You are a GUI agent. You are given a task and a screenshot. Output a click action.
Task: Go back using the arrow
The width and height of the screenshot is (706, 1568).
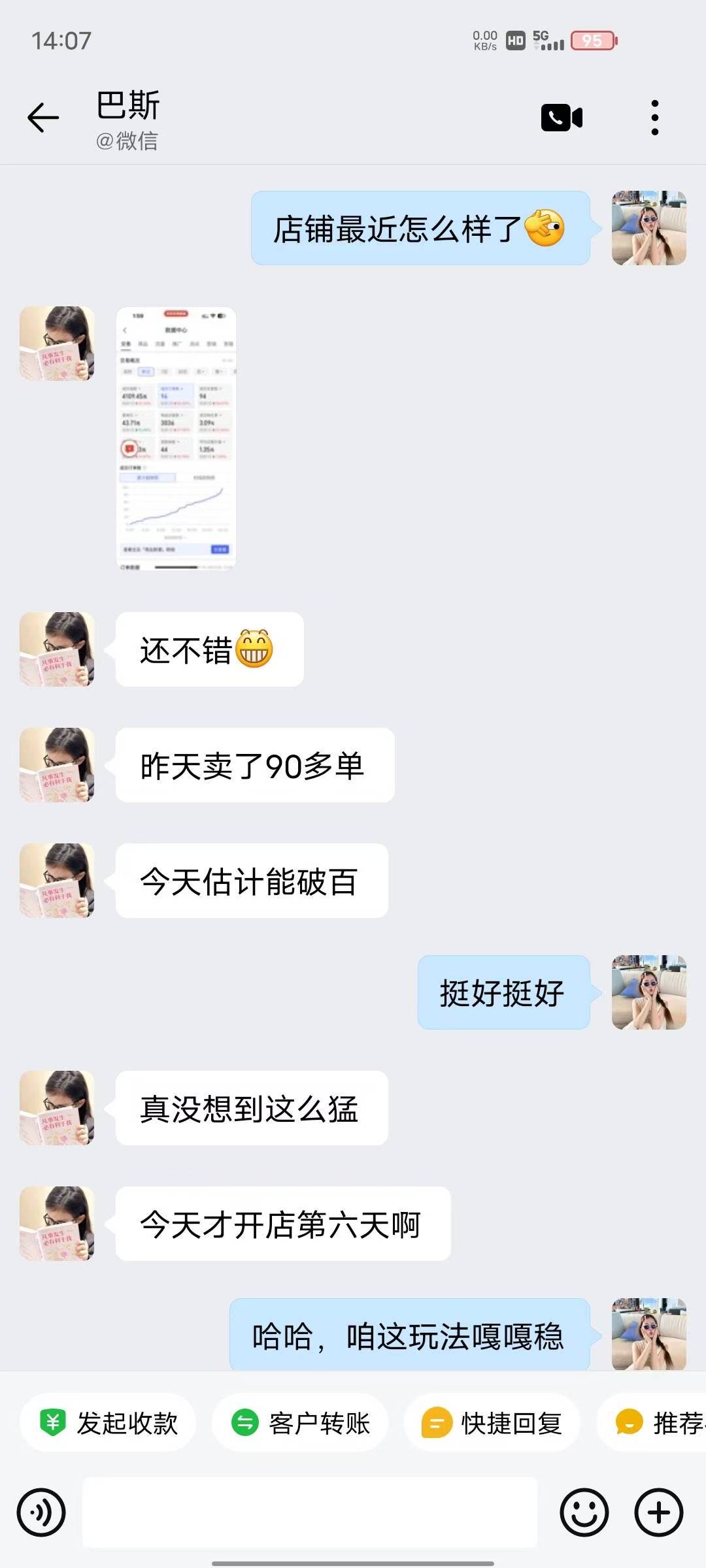coord(42,116)
